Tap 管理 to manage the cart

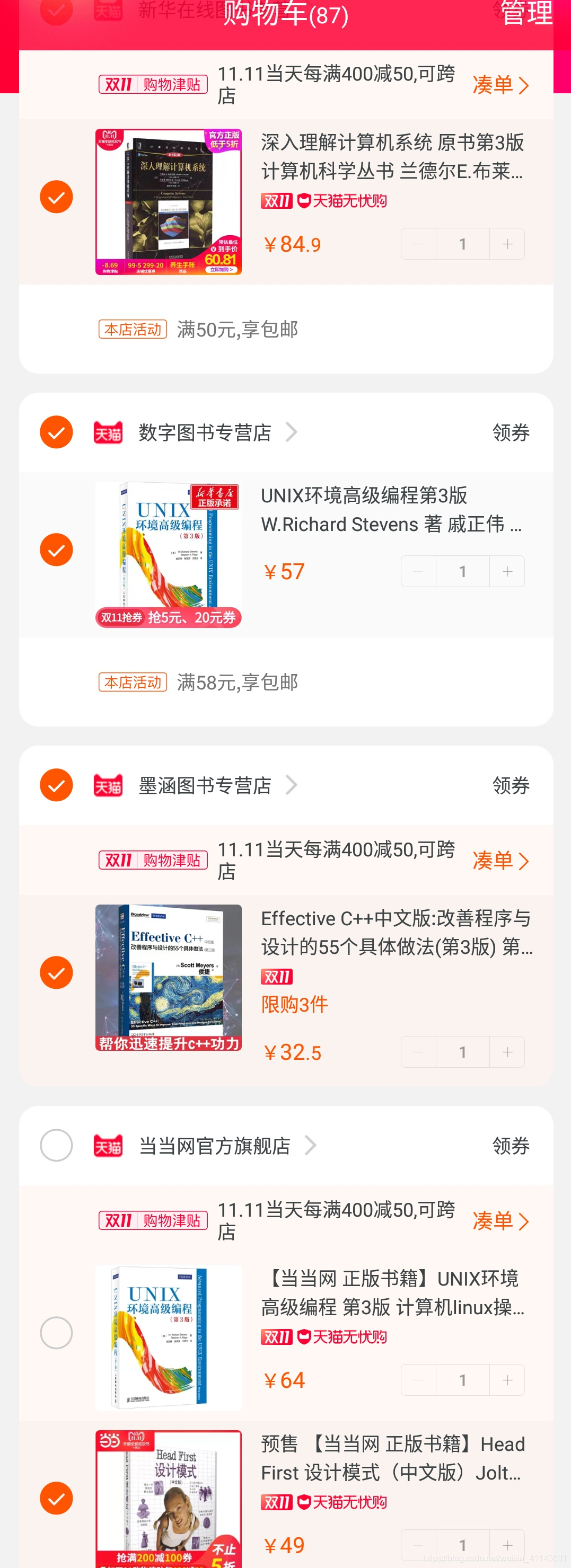pos(526,13)
